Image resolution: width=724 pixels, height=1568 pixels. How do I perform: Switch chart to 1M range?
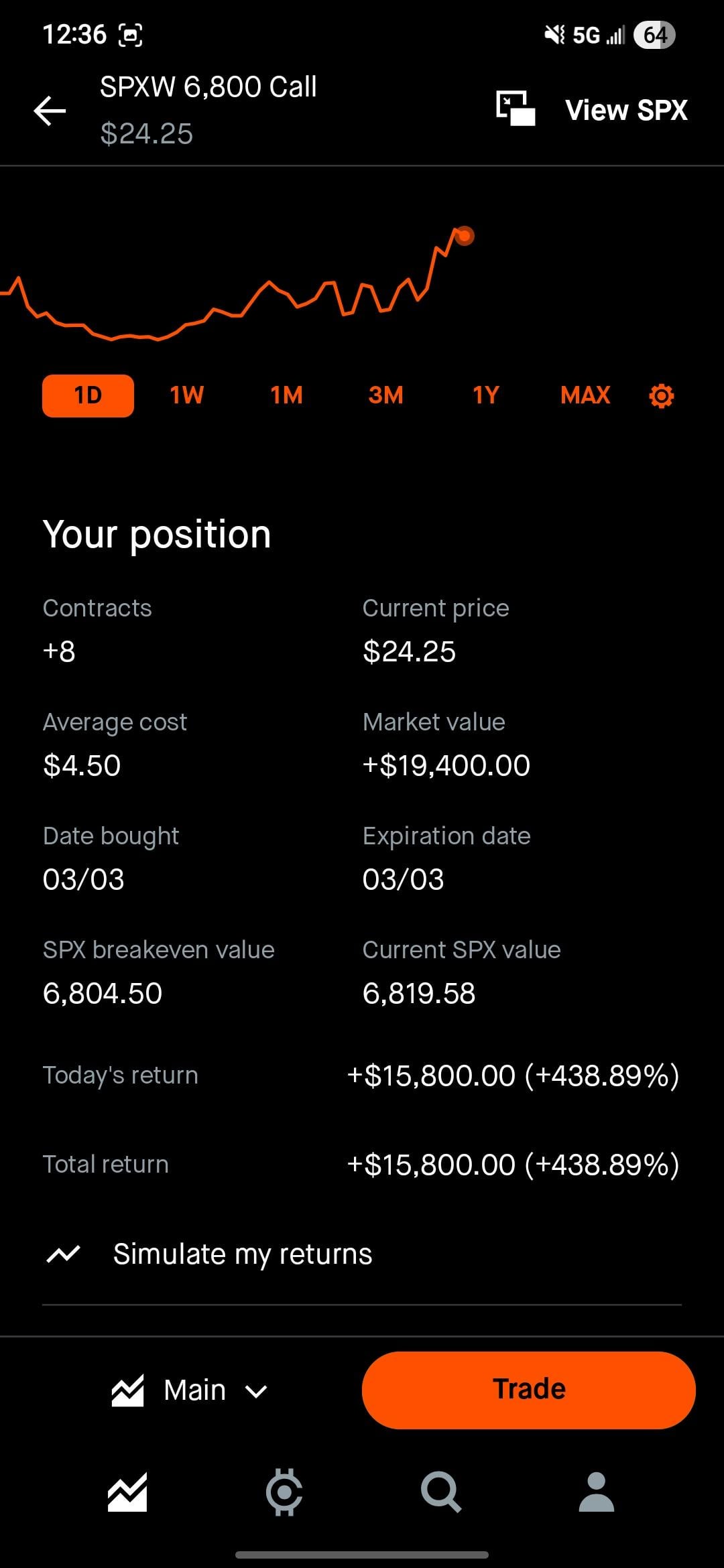click(286, 395)
